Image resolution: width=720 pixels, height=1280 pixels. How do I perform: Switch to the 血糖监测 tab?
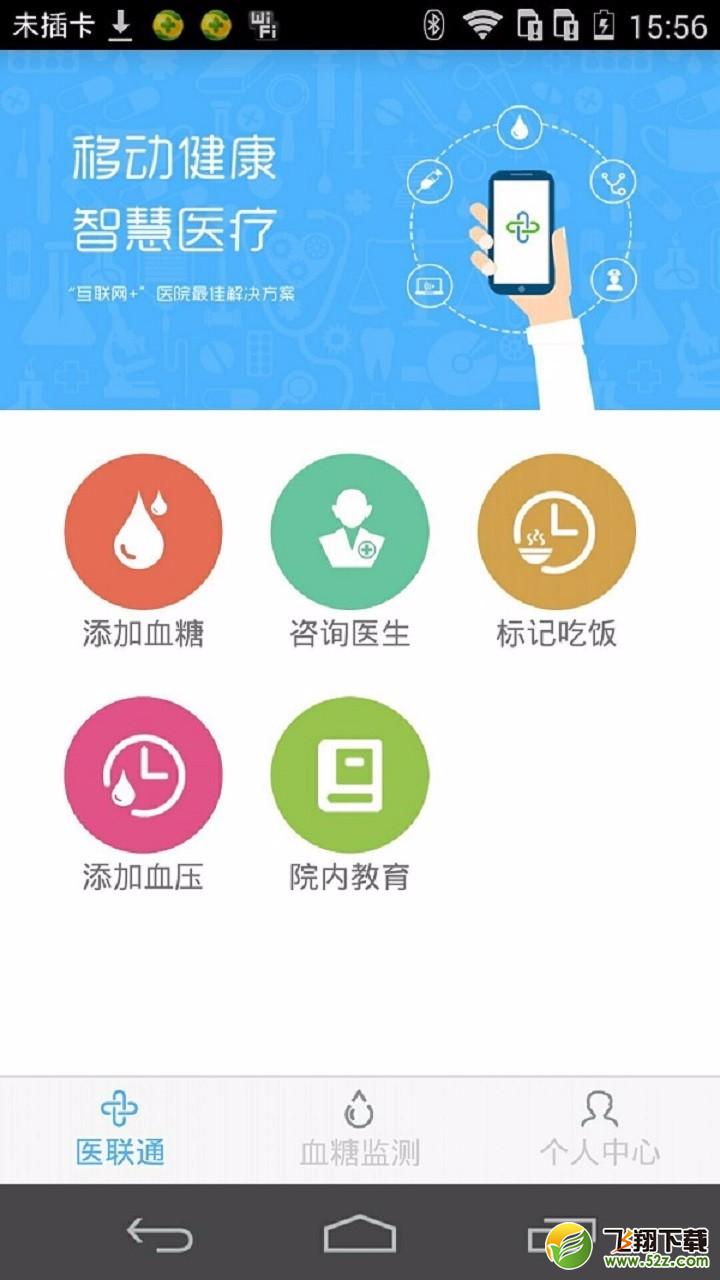tap(360, 1130)
